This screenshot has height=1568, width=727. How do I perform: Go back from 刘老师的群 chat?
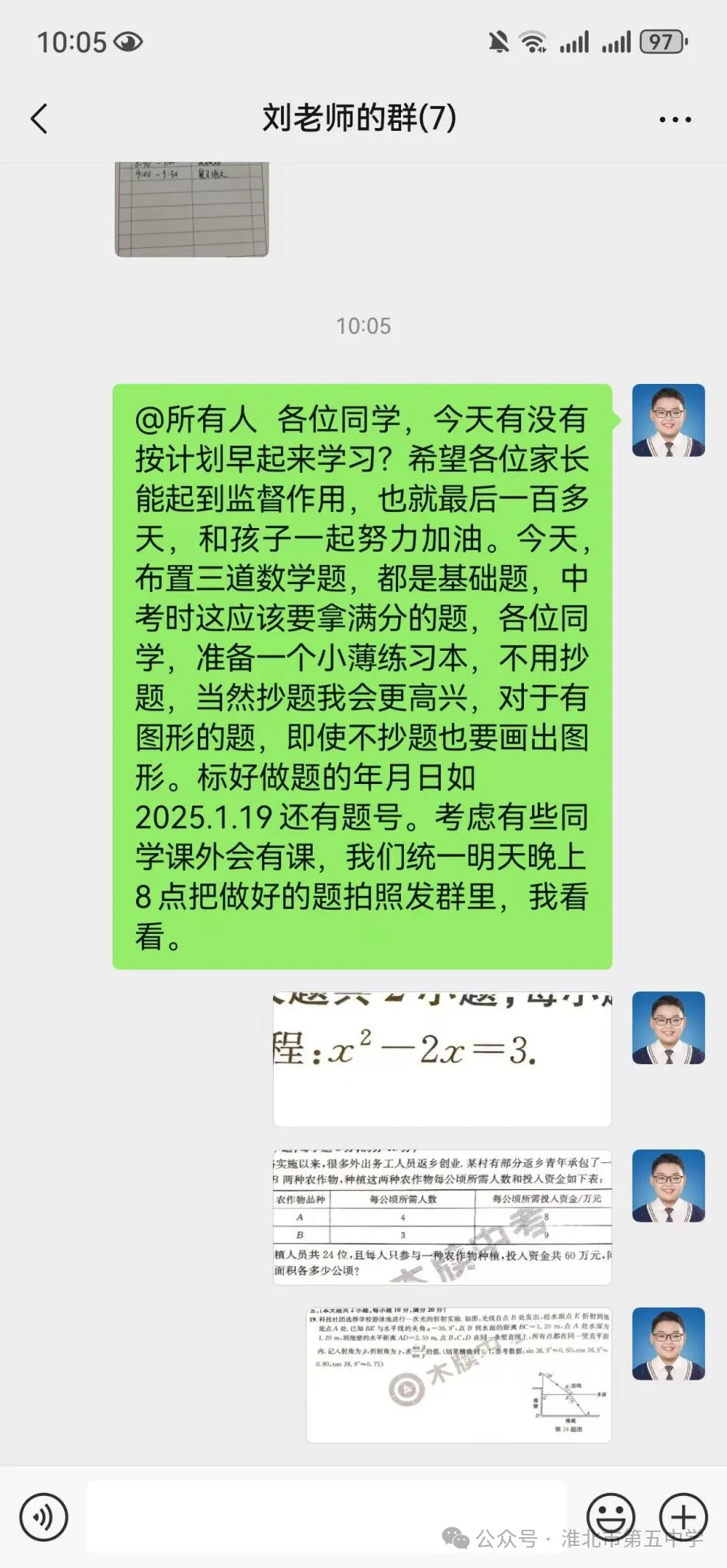40,118
